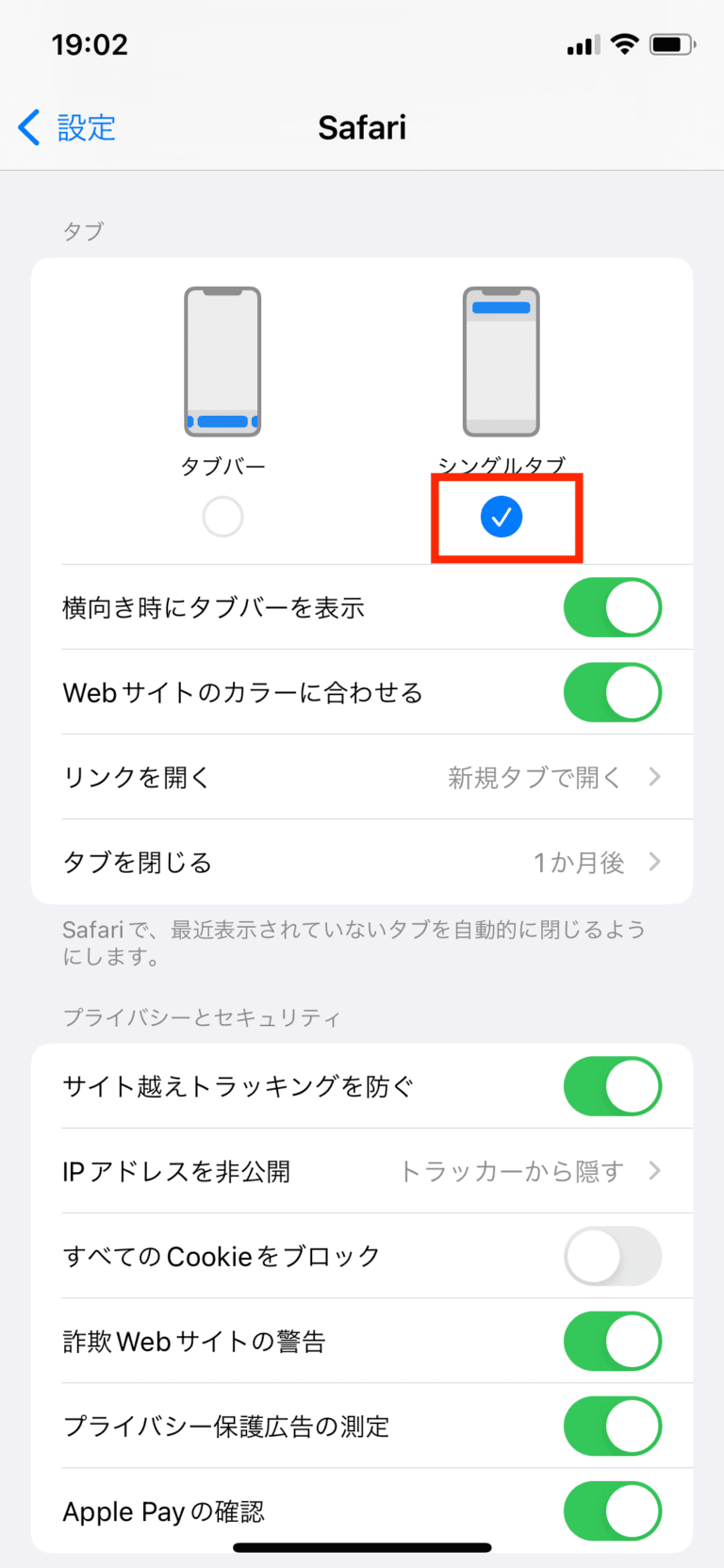724x1568 pixels.
Task: Turn off プライバシー保護広告の測定
Action: (613, 1426)
